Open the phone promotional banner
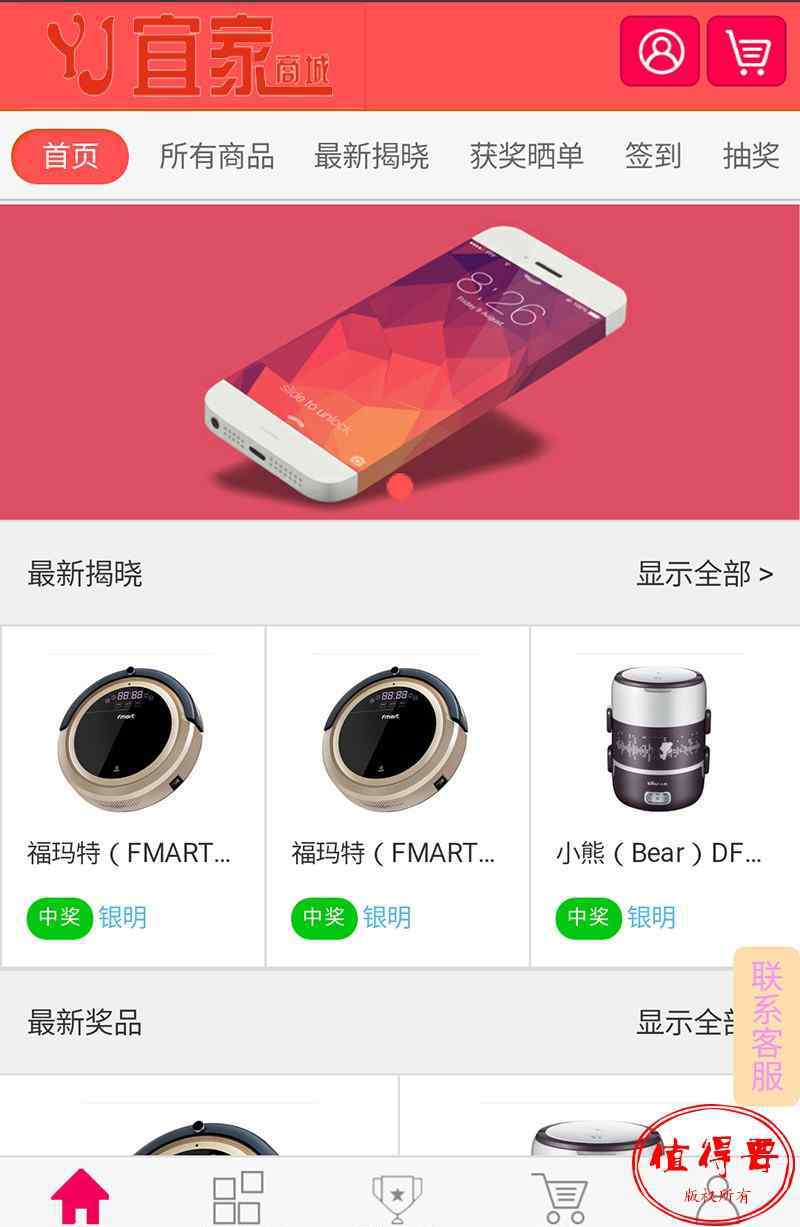800x1227 pixels. pos(400,362)
